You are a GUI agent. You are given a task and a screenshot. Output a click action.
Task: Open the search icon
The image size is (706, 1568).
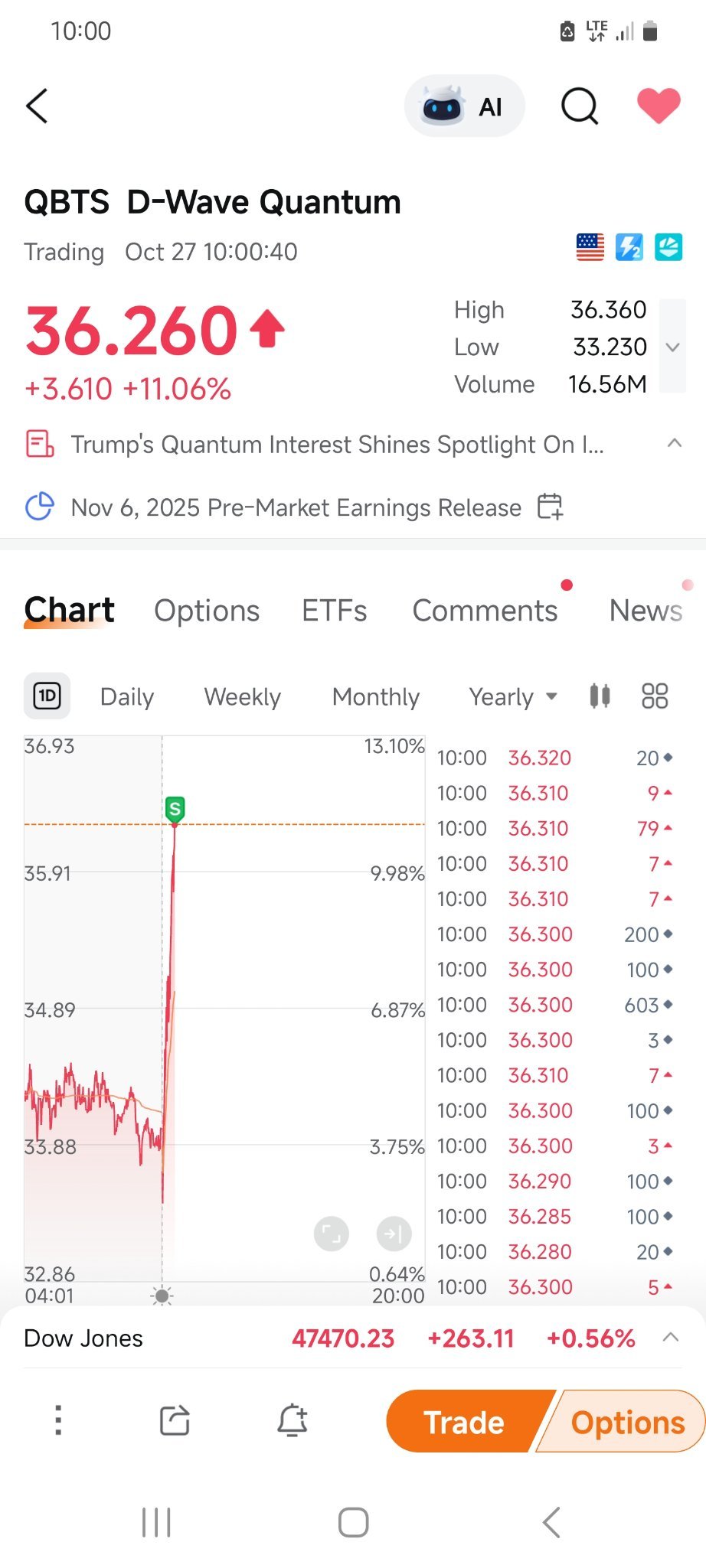click(580, 106)
